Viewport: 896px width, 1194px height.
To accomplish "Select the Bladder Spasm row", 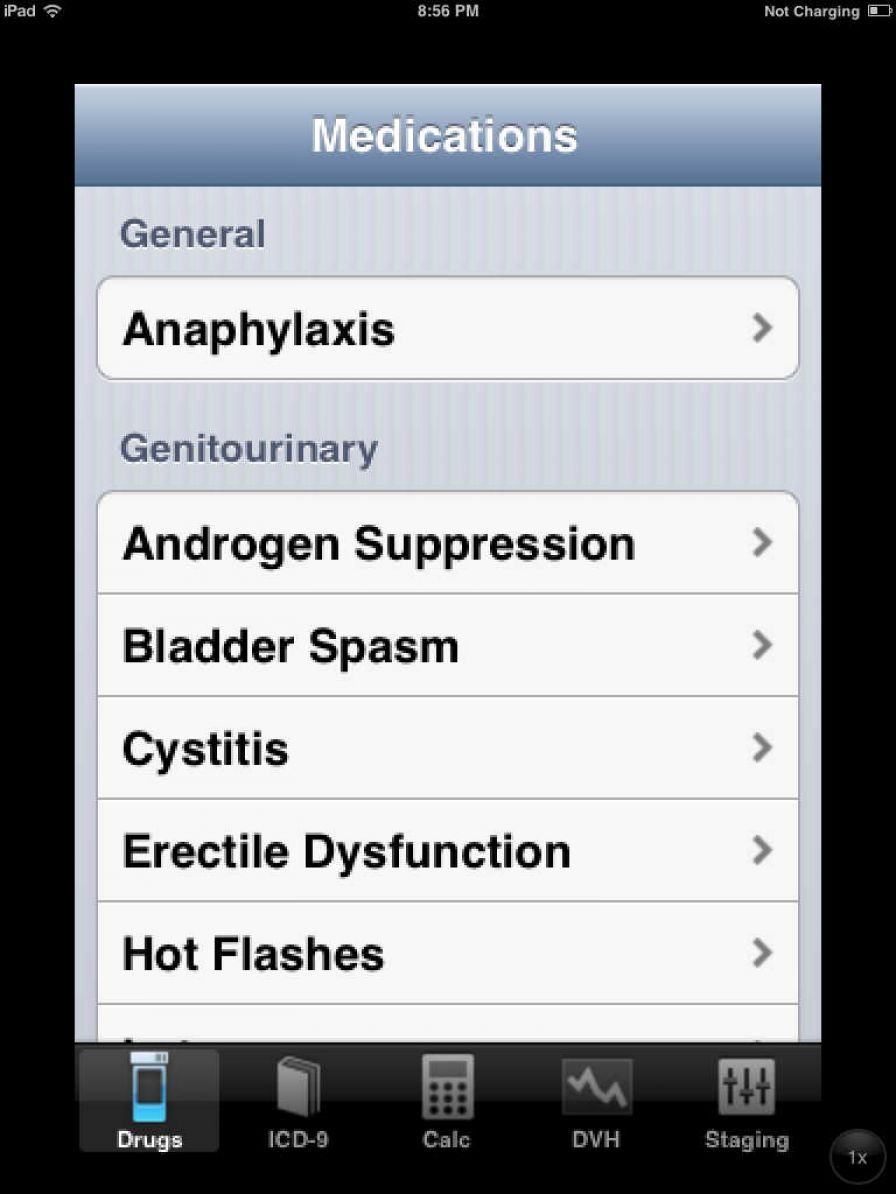I will (447, 646).
